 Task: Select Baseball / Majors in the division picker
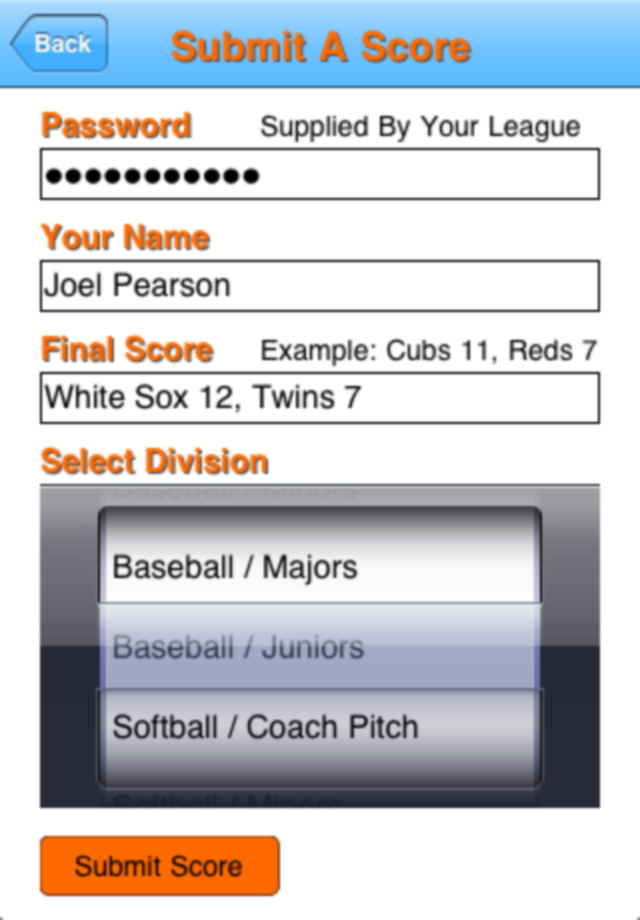click(320, 567)
